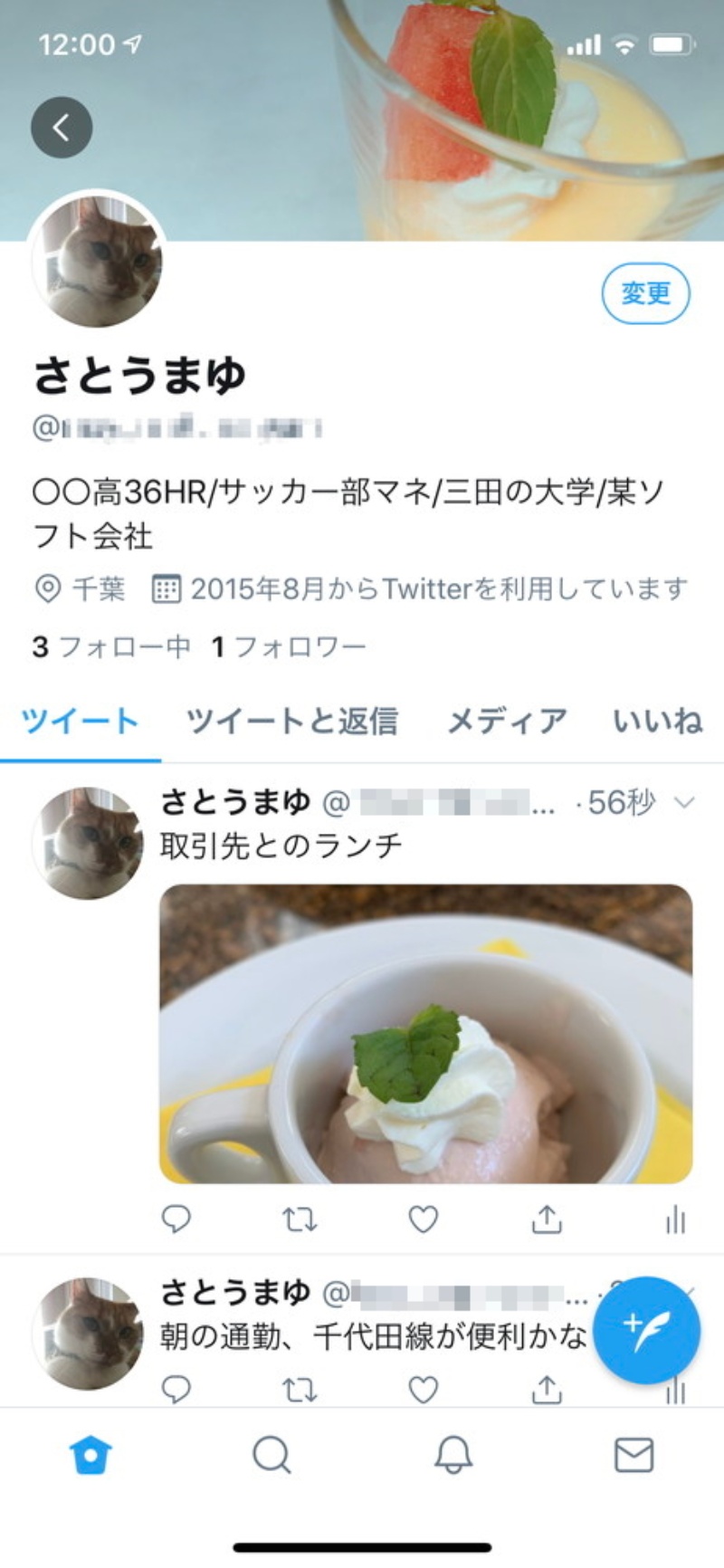Like the 千代田線が便利かな tweet
The height and width of the screenshot is (1568, 724).
click(x=423, y=1389)
